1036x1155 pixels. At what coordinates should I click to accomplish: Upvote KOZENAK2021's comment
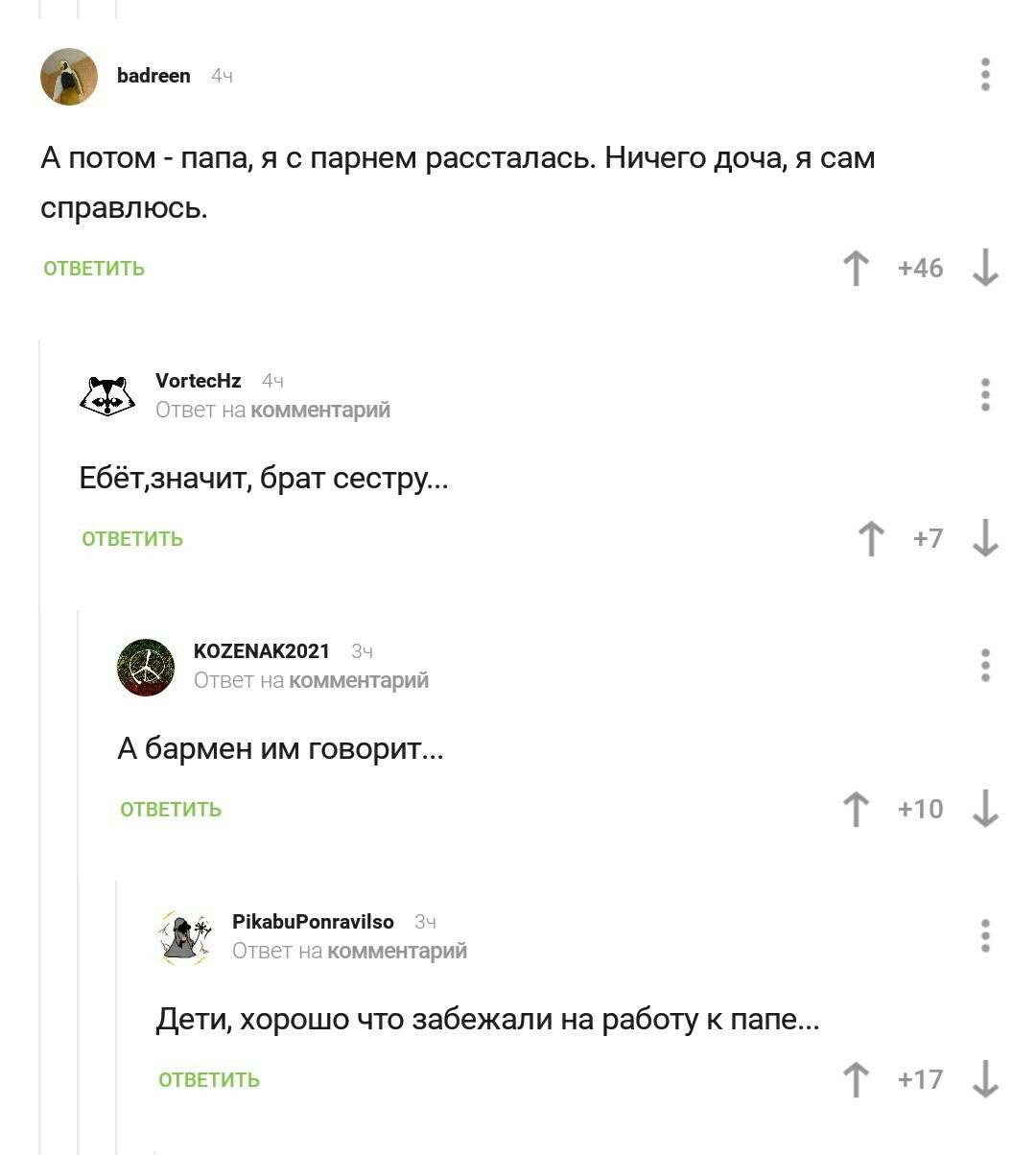856,810
